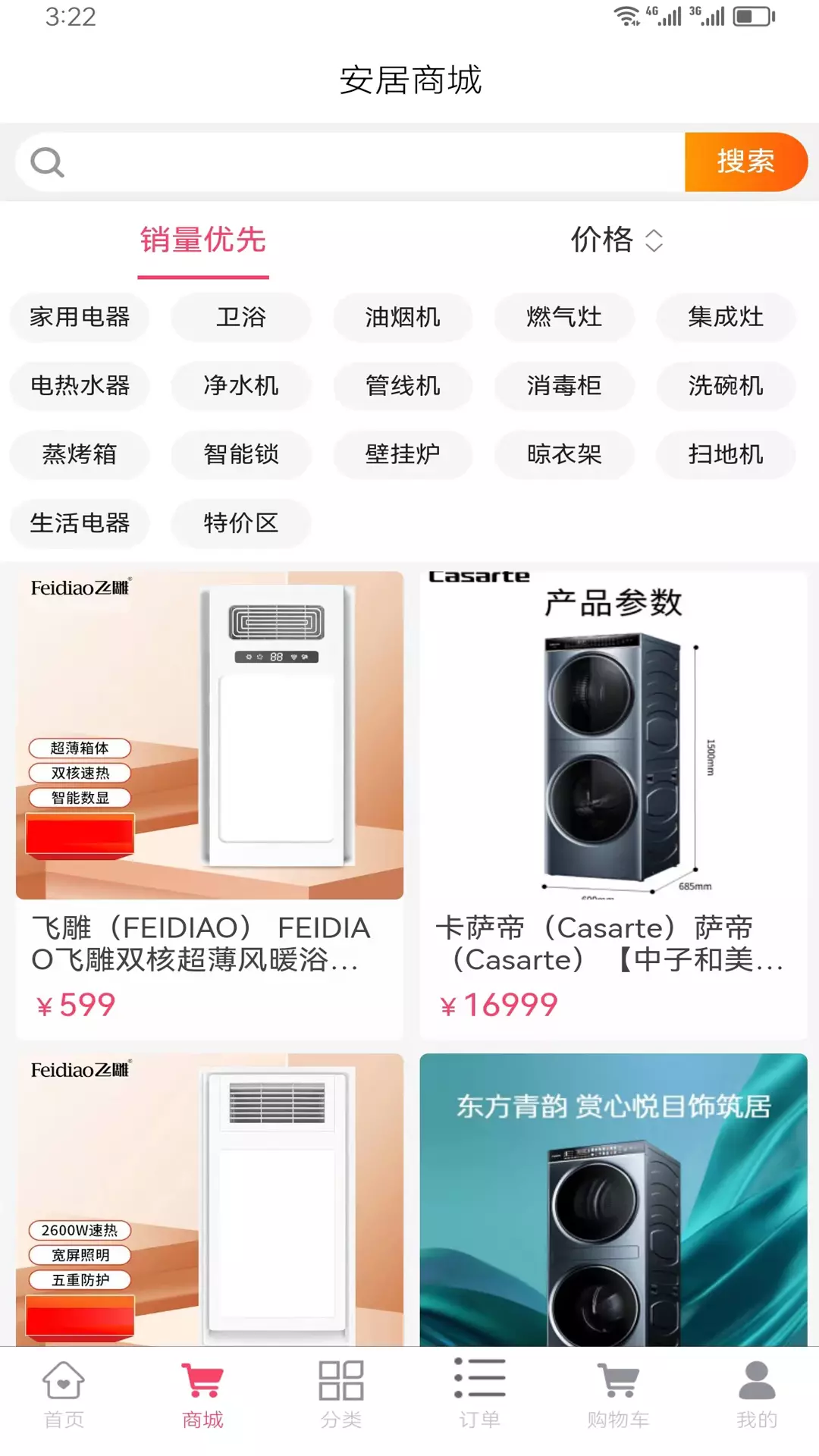Switch to the 分类 tab
Image resolution: width=819 pixels, height=1456 pixels.
point(341,1395)
